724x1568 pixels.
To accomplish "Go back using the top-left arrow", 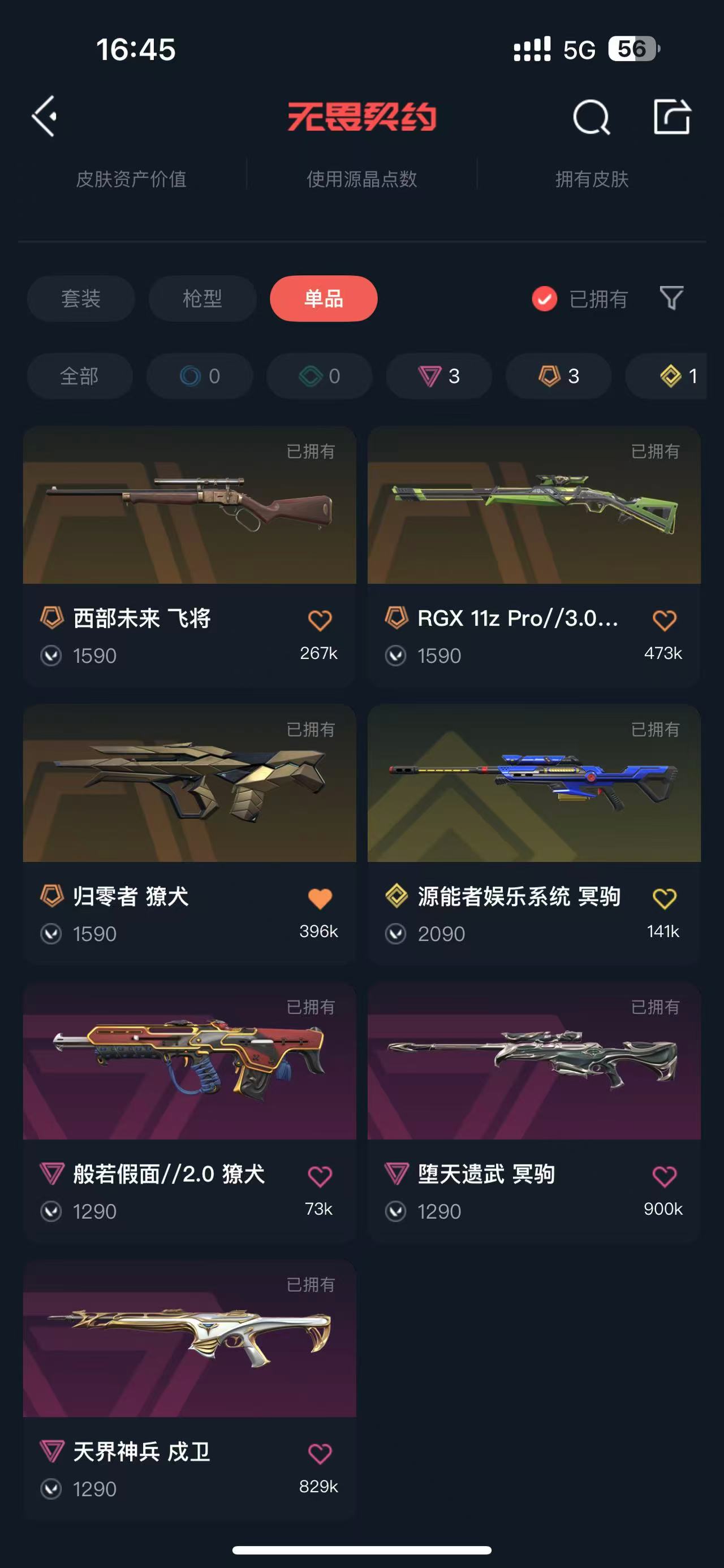I will (44, 116).
